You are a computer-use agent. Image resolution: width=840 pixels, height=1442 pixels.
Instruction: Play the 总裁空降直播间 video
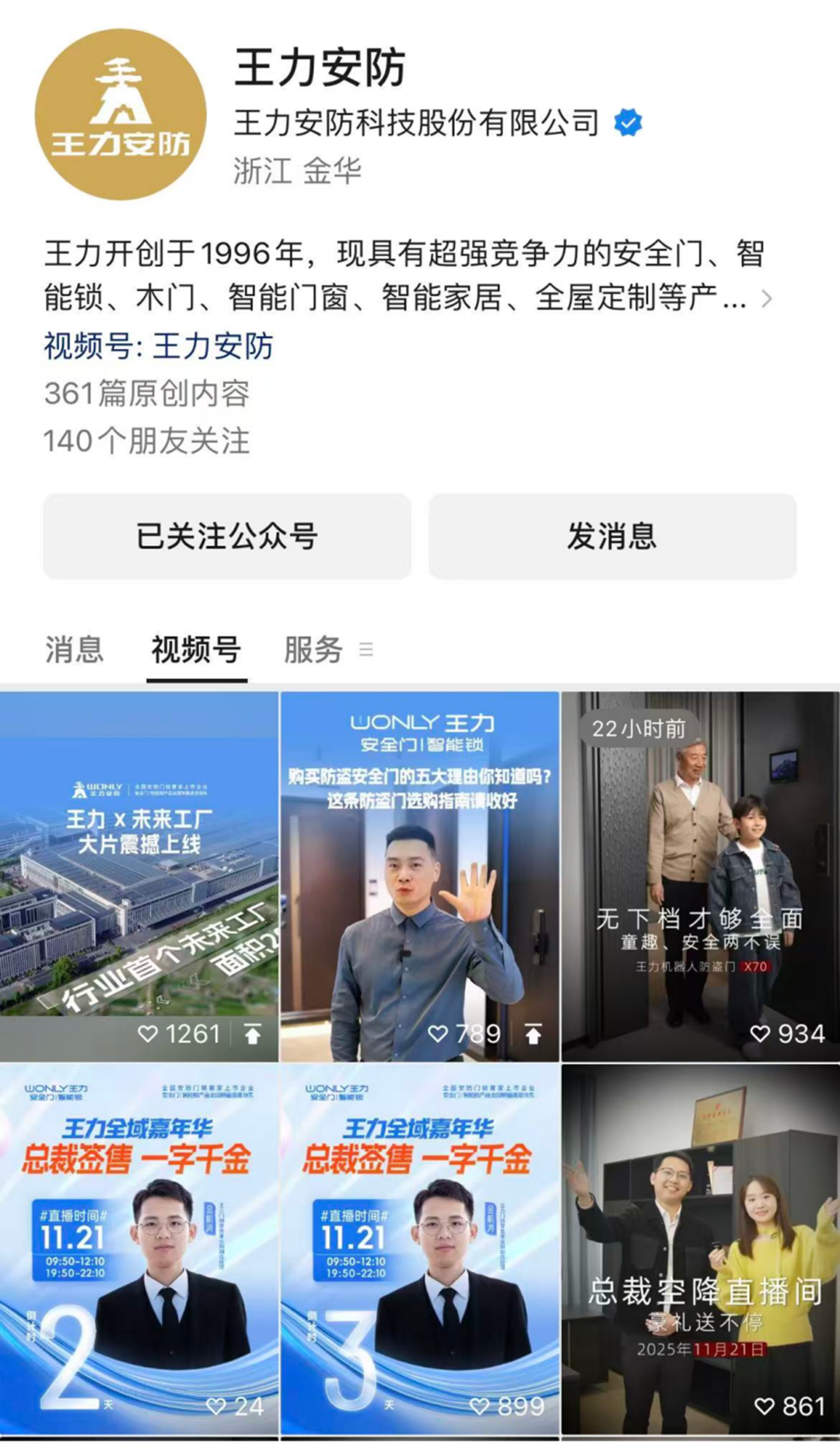[700, 1248]
